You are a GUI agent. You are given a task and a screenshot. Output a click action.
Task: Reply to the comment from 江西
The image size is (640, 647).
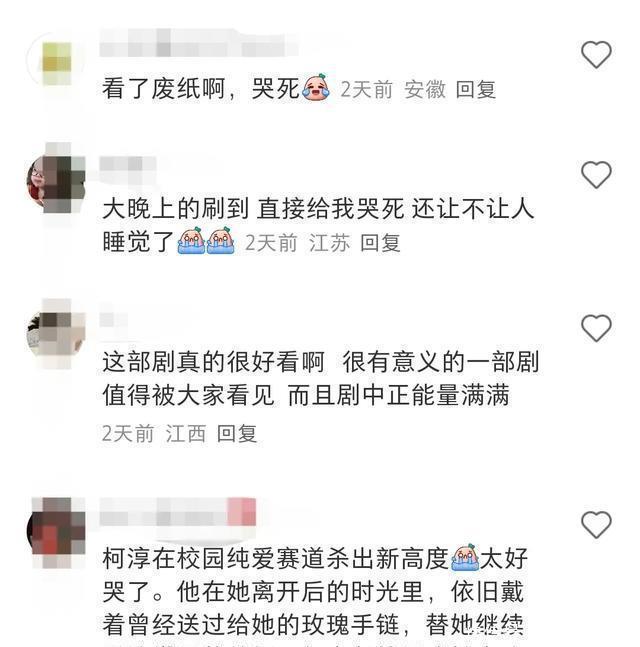click(237, 433)
